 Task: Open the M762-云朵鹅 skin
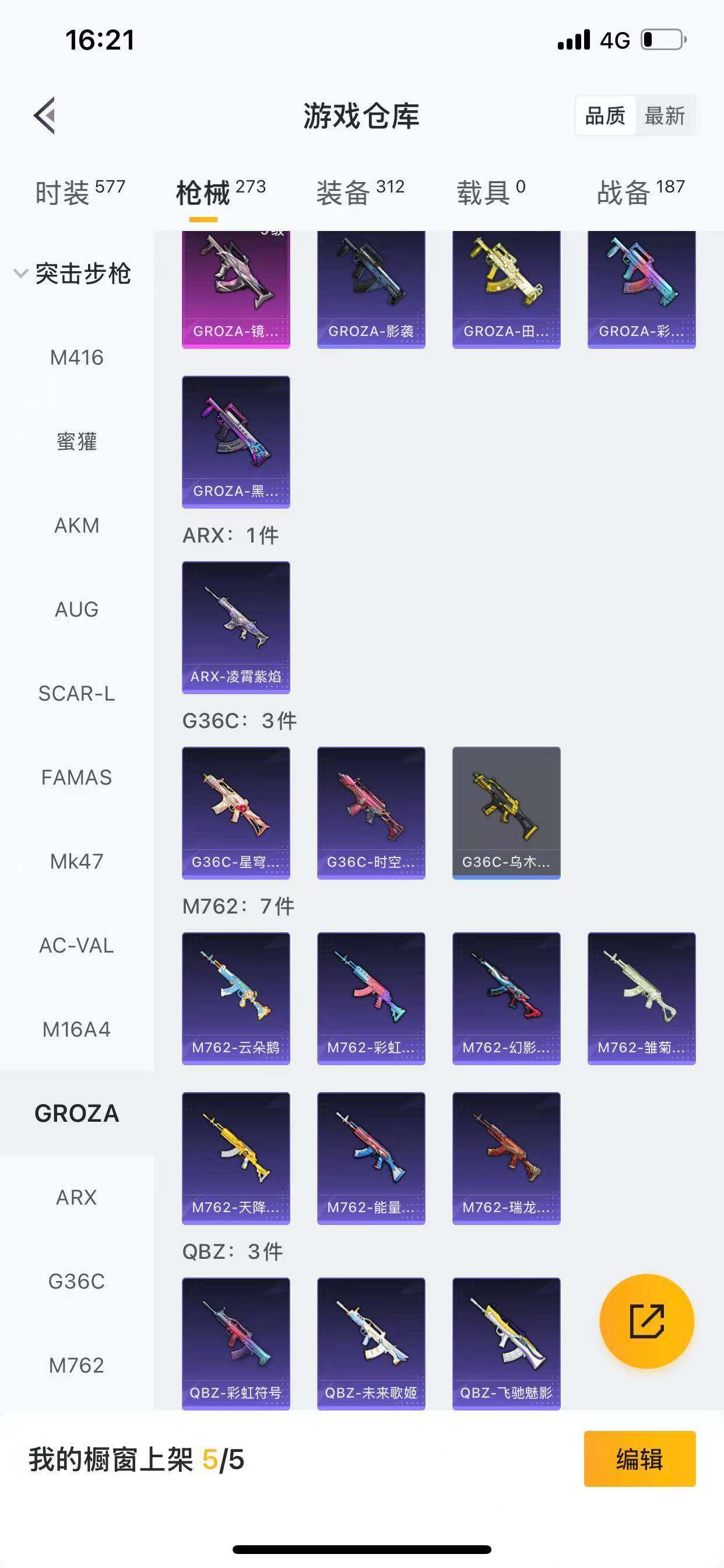[236, 998]
